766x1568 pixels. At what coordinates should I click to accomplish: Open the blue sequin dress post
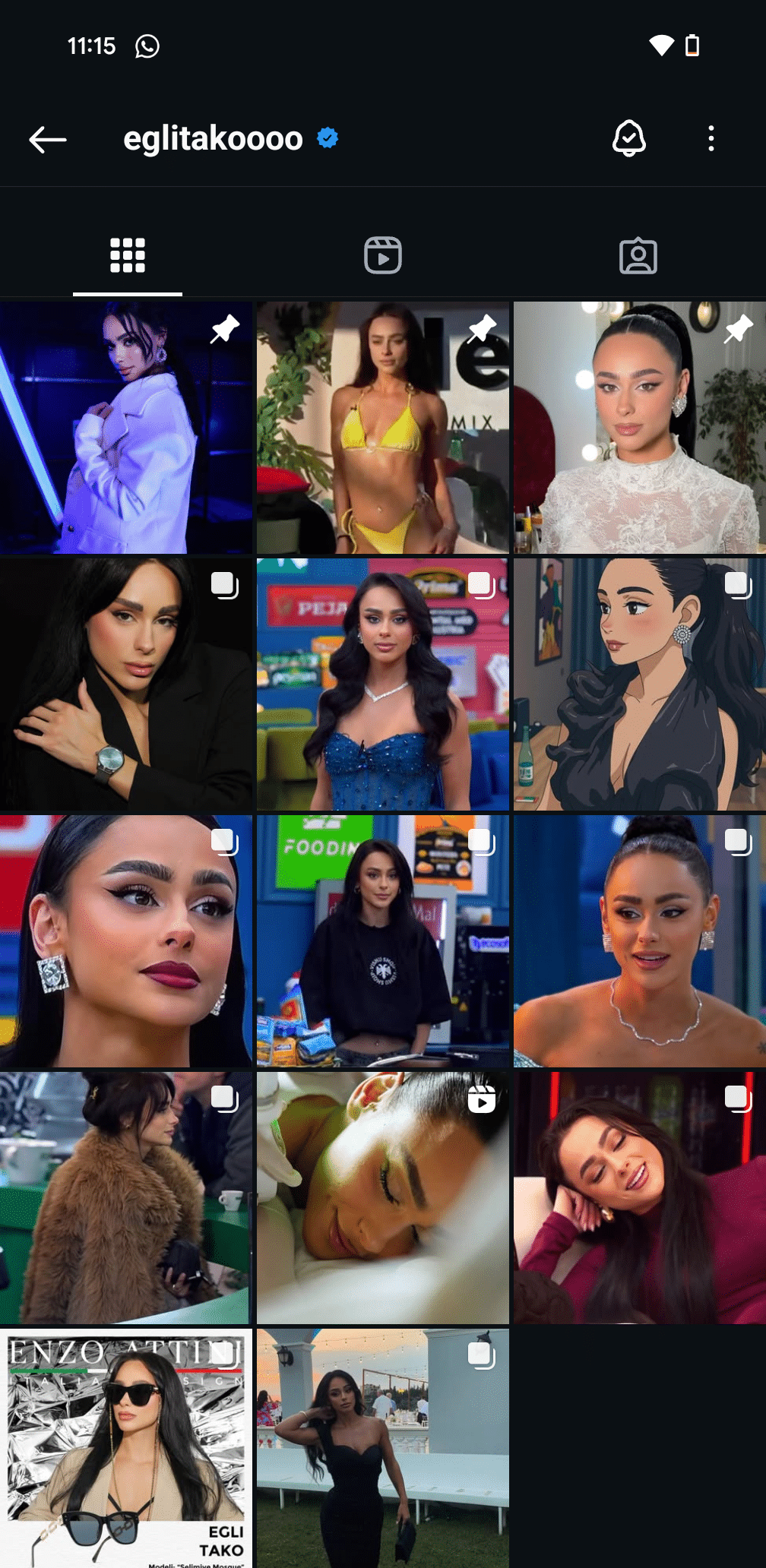382,684
